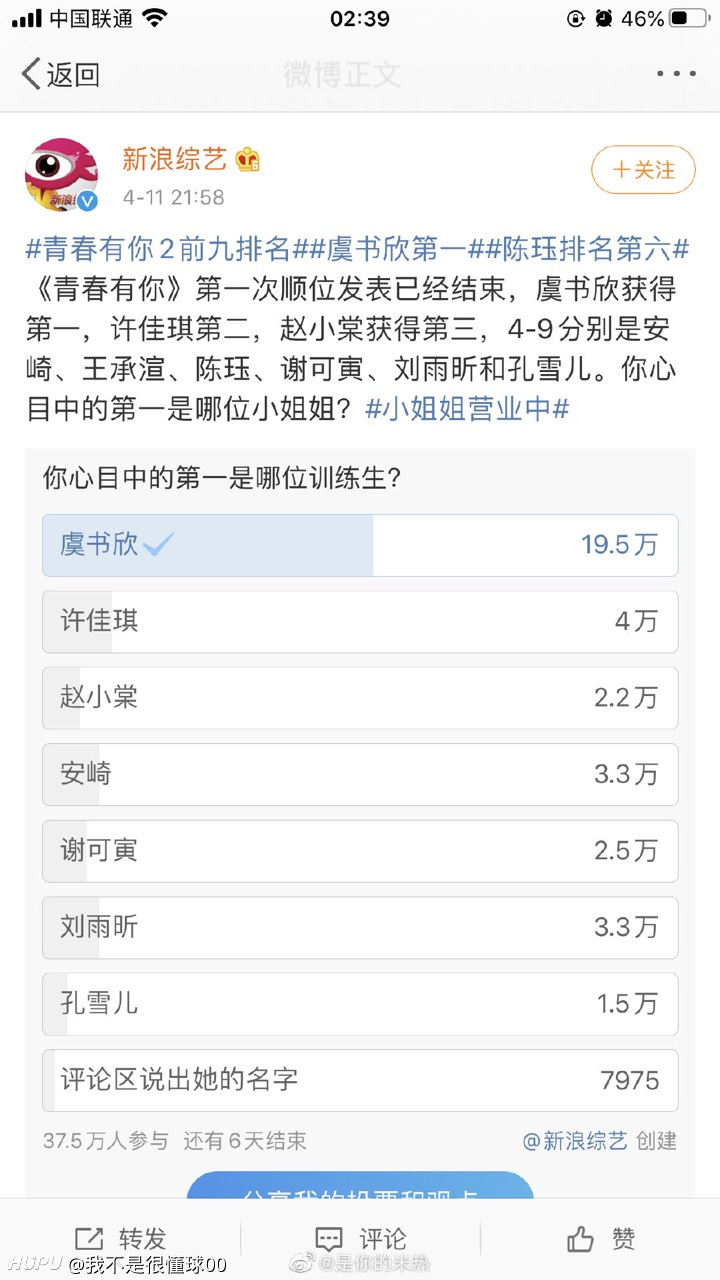Open hashtag #小姐姐营业中#
Screen dimensions: 720x1280
[x=467, y=408]
